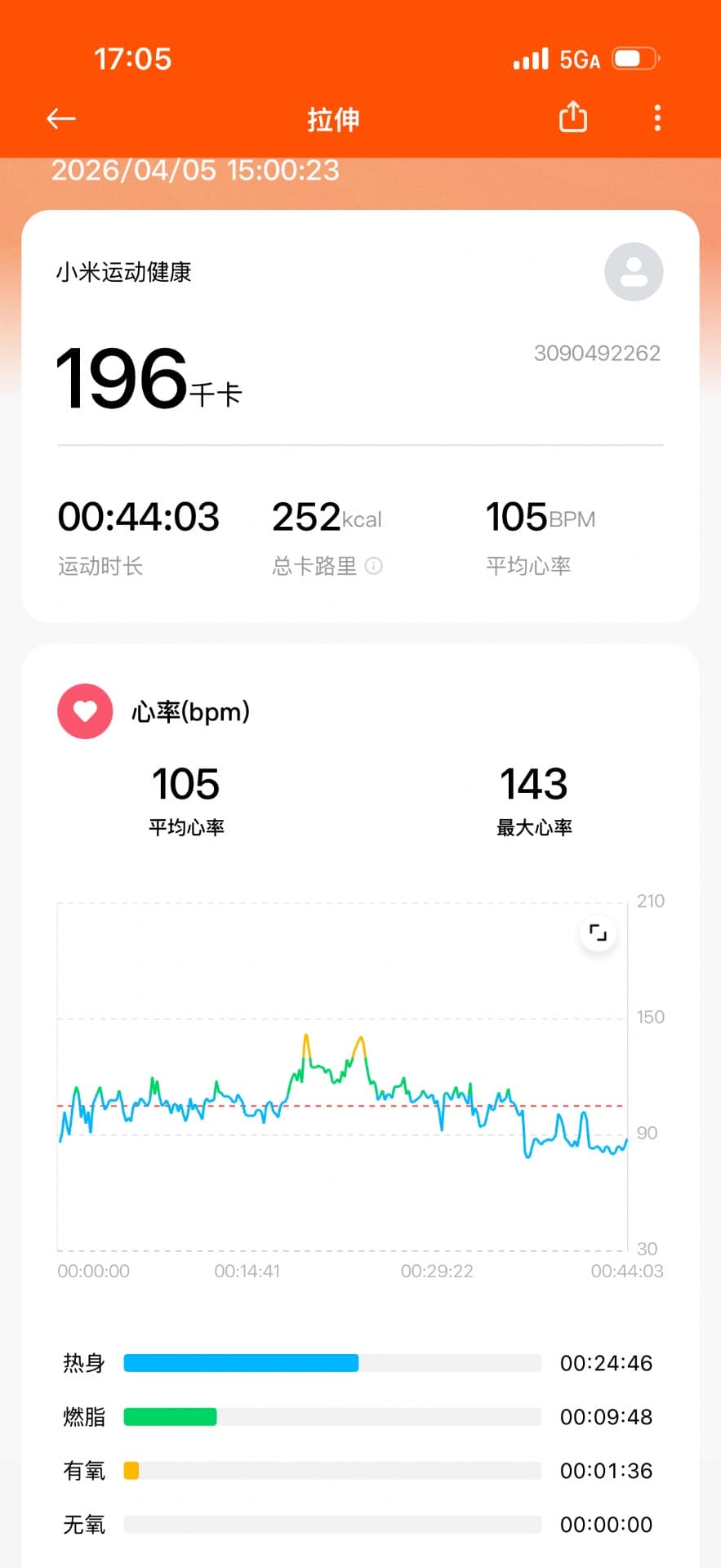This screenshot has height=1568, width=721.
Task: Tap the back arrow to exit workout details
Action: [x=60, y=118]
